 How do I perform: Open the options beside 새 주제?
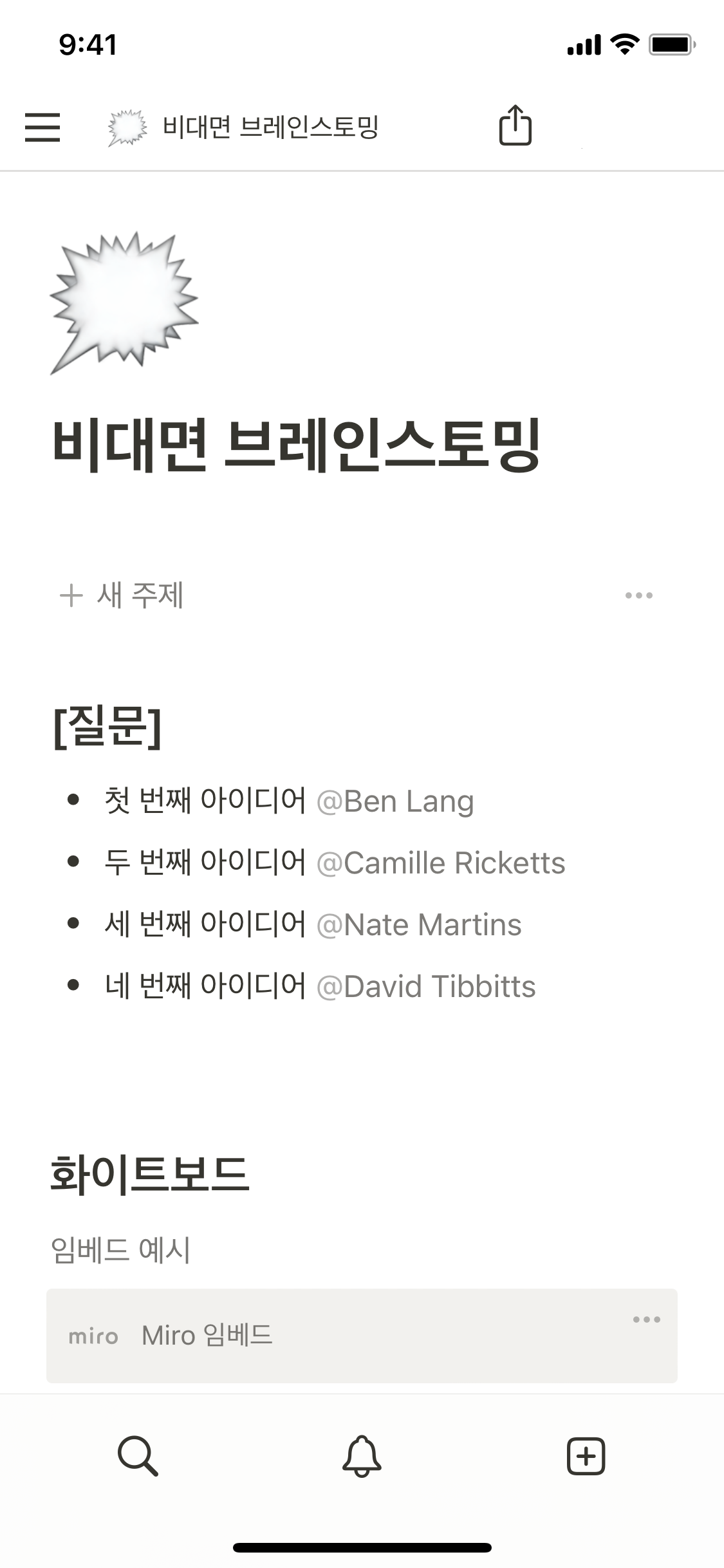[638, 595]
